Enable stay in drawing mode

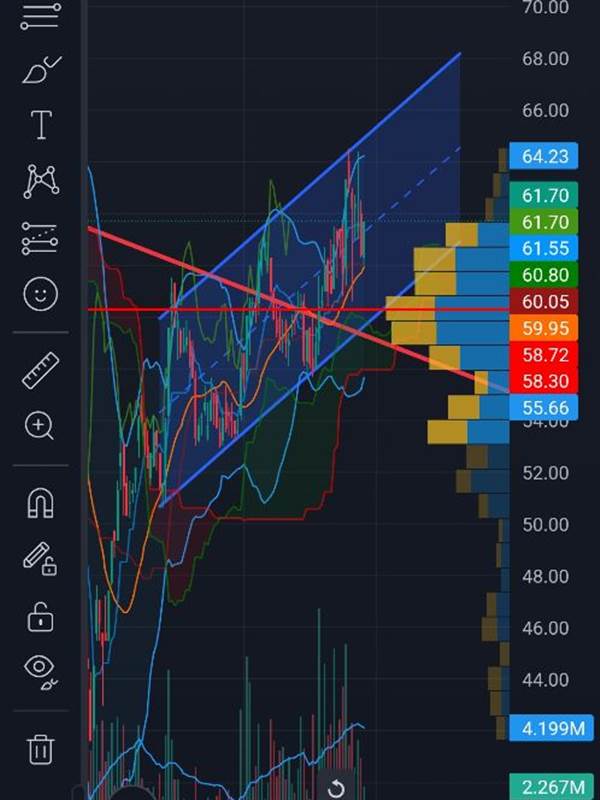(40, 559)
